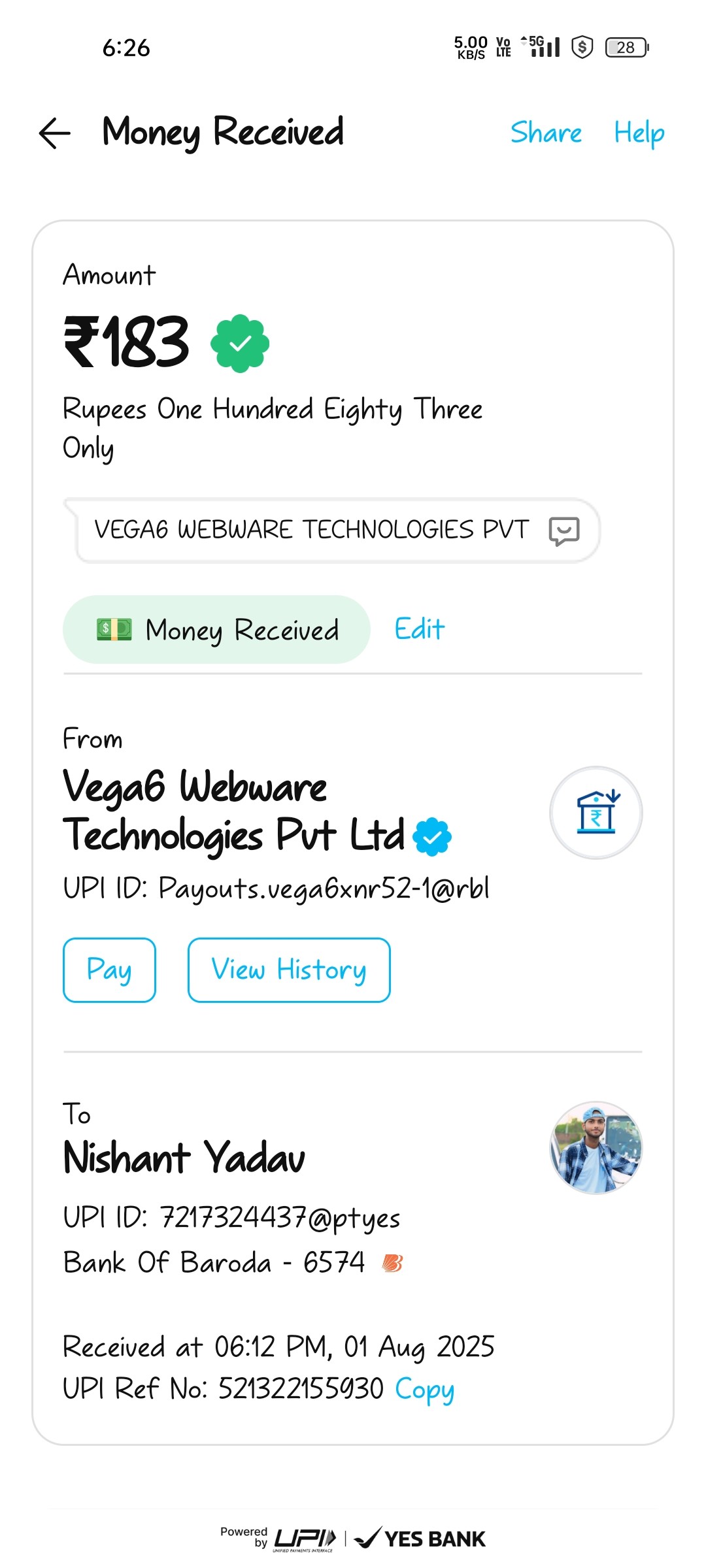The image size is (706, 1568).
Task: Pay Vega6 Webware Technologies
Action: [109, 970]
